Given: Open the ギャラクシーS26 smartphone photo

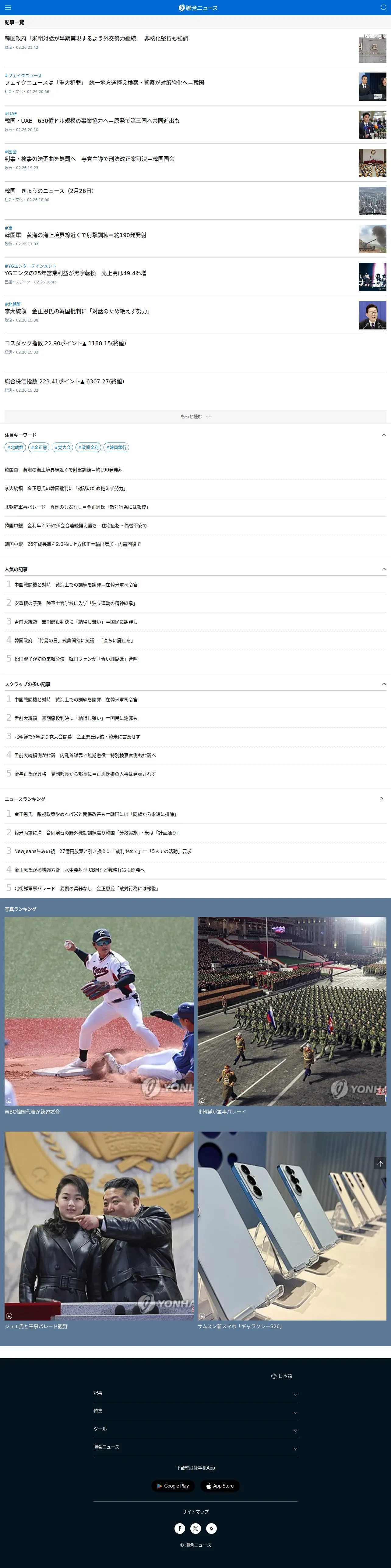Looking at the screenshot, I should tap(292, 1226).
